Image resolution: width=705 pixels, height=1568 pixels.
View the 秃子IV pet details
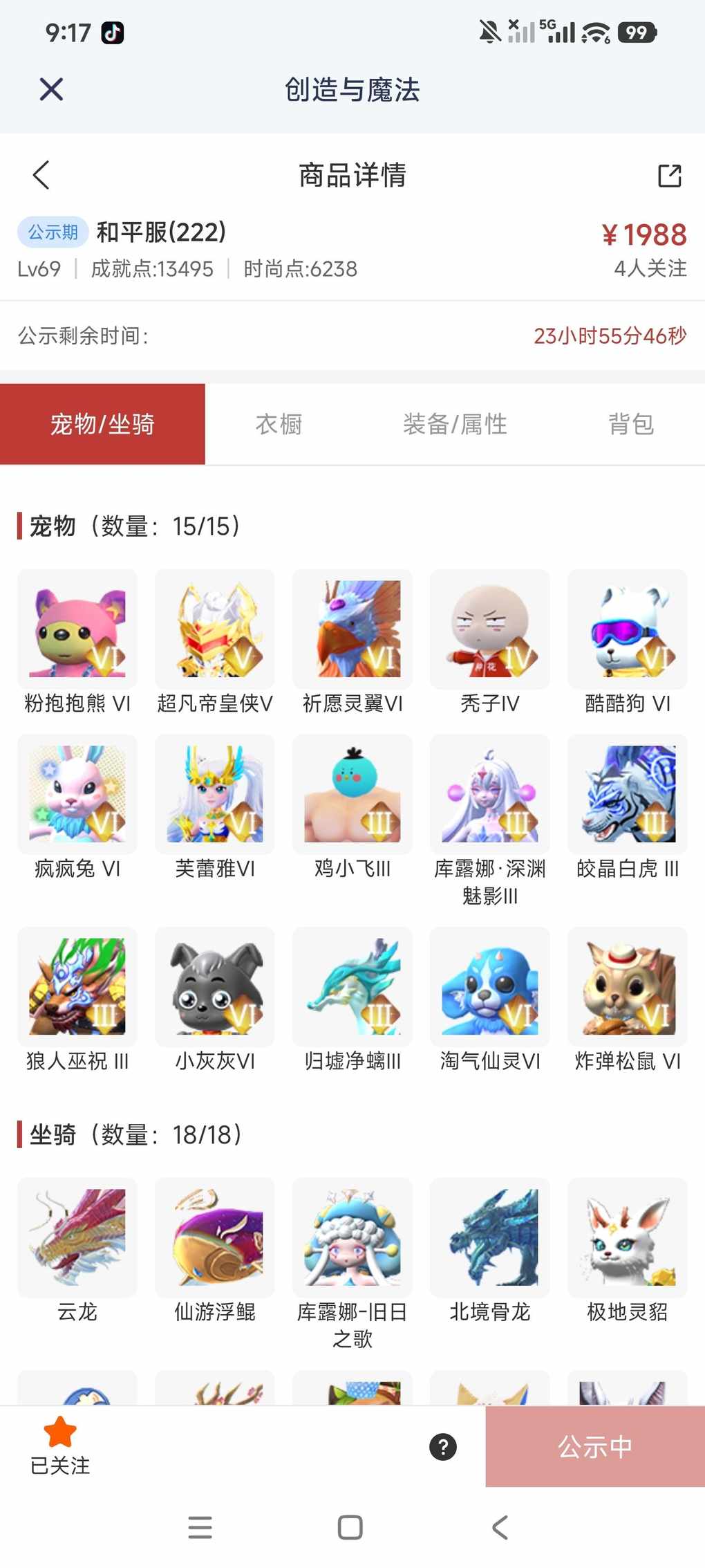pyautogui.click(x=490, y=629)
